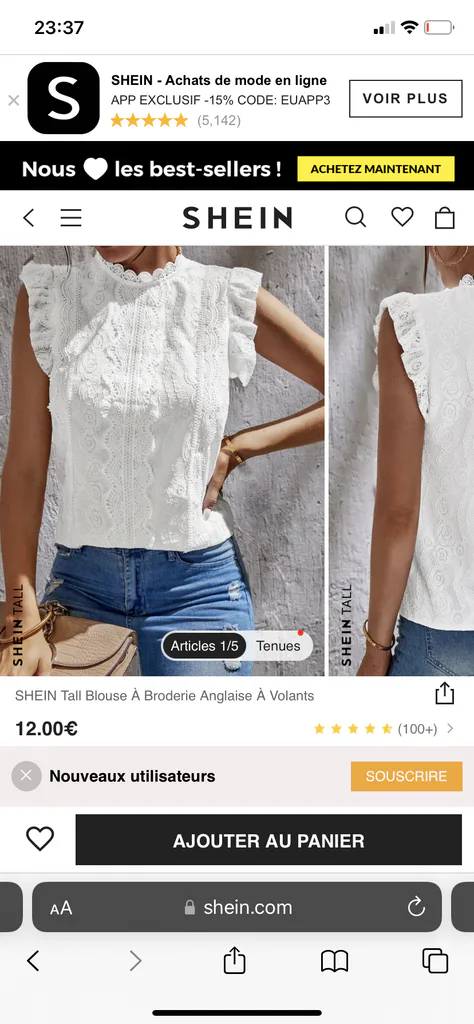Image resolution: width=474 pixels, height=1024 pixels.
Task: Reload the shein.com page
Action: (x=416, y=906)
